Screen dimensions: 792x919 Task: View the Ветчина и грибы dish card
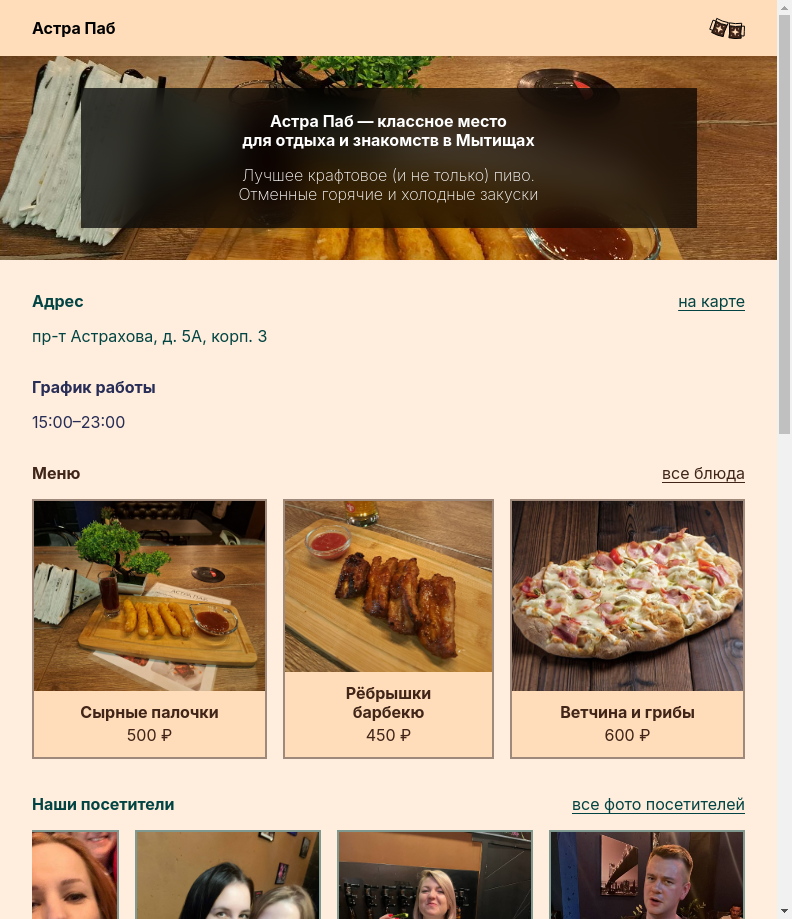[627, 628]
